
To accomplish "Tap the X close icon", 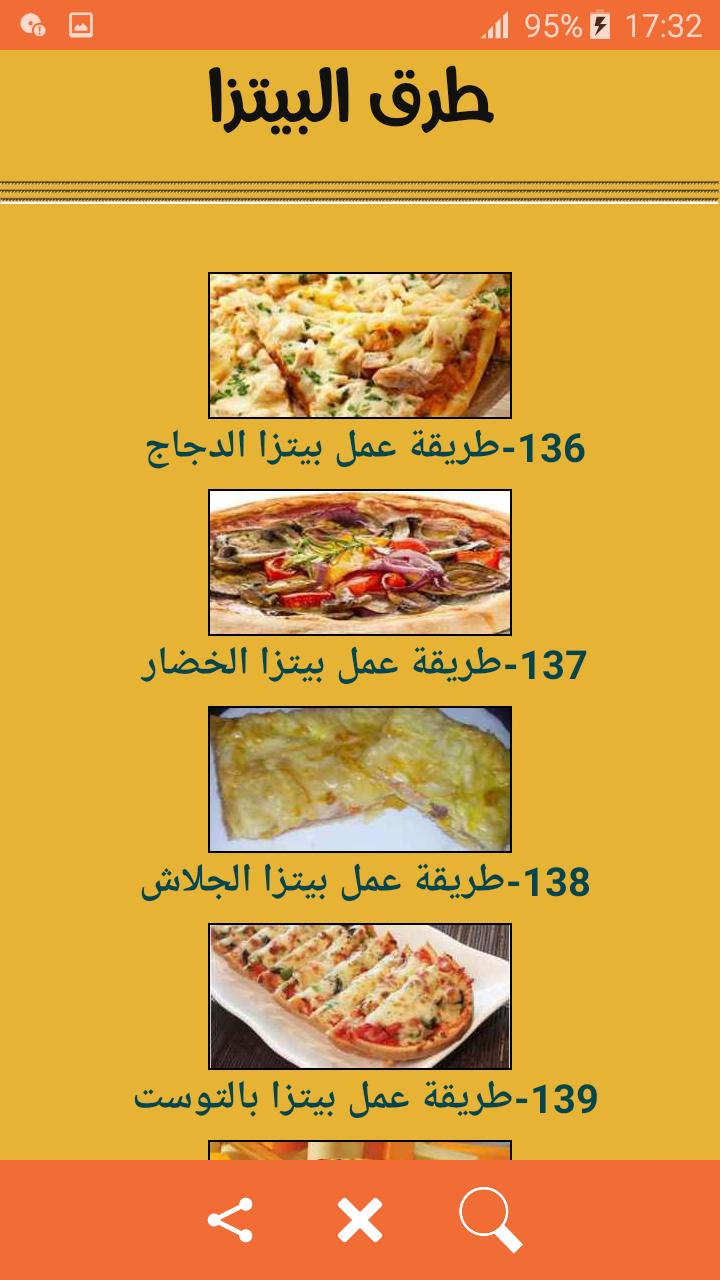I will [x=360, y=1221].
